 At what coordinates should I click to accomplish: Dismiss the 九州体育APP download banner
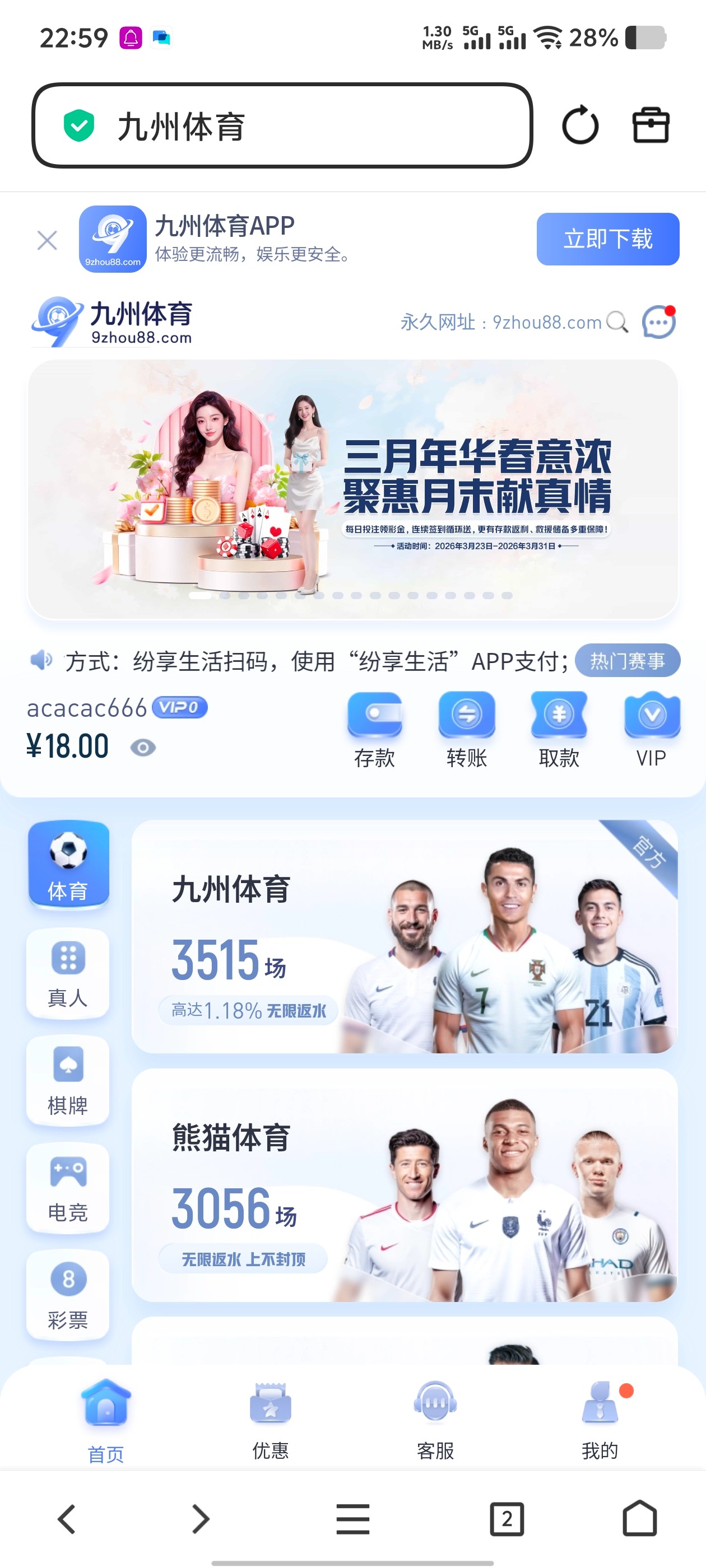point(47,240)
